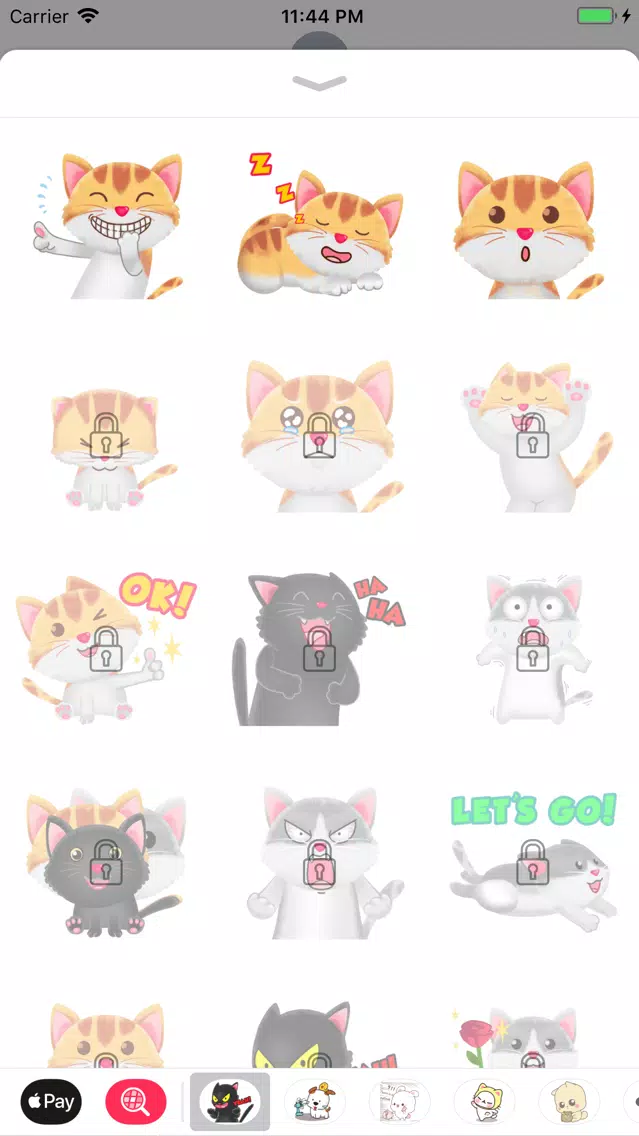639x1136 pixels.
Task: Tap the locked cat with raised paws sticker
Action: click(532, 438)
